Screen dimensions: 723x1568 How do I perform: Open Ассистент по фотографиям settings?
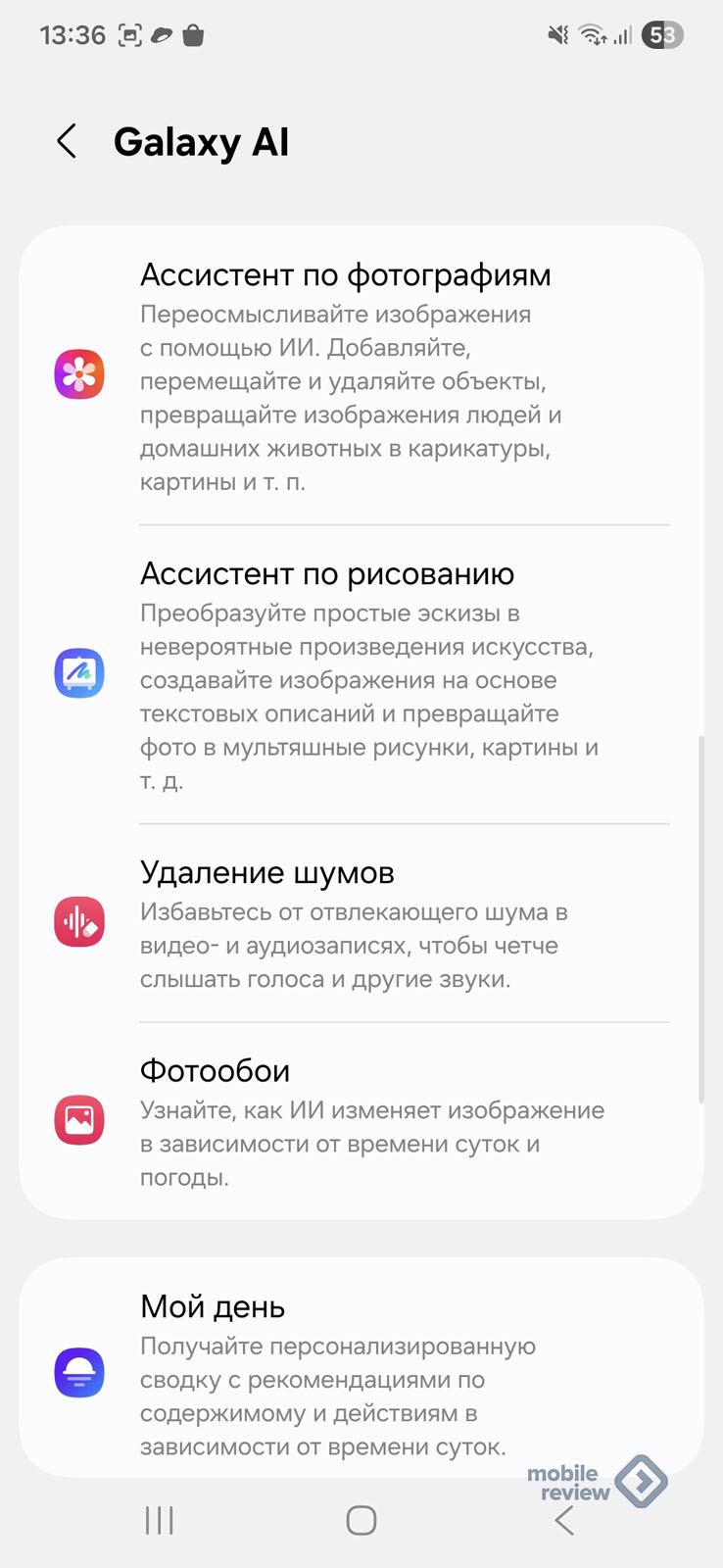click(361, 376)
